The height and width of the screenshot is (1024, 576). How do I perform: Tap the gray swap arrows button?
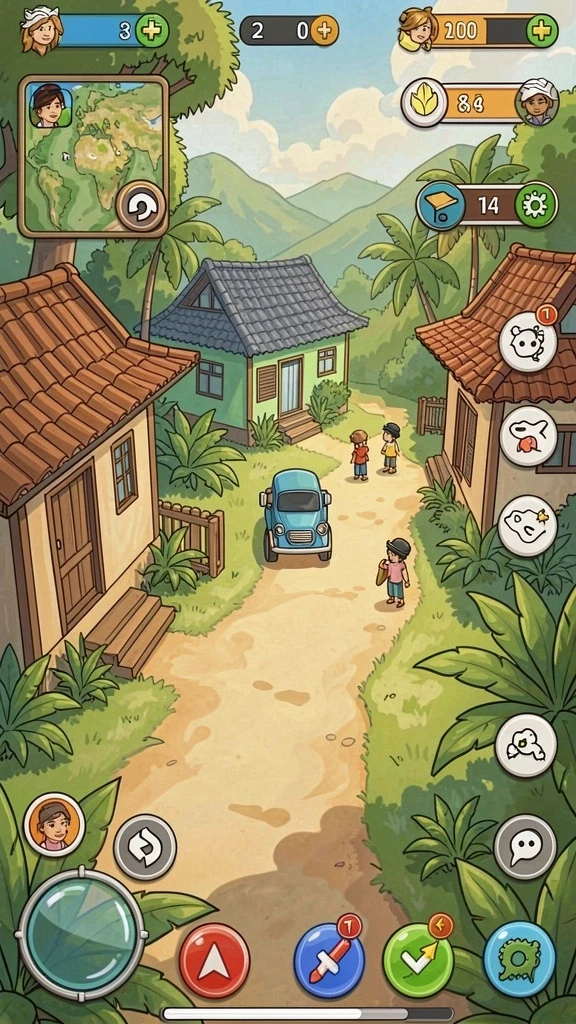145,846
